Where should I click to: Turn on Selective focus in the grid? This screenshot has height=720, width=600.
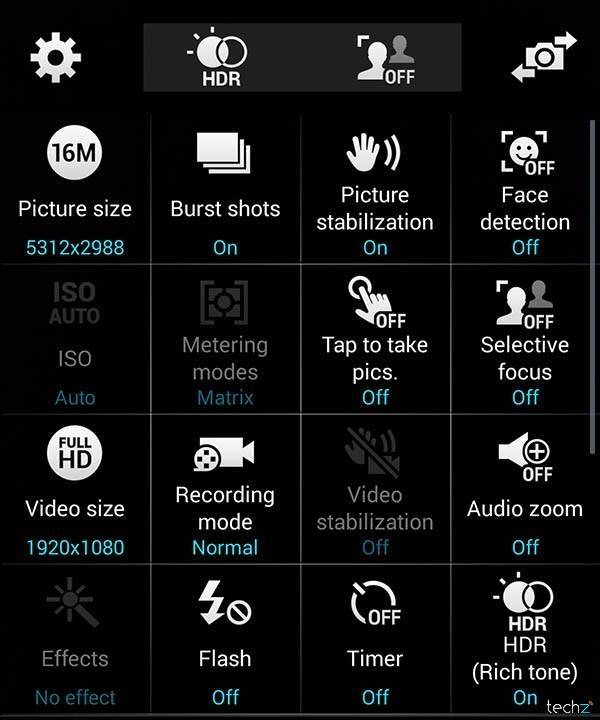tap(525, 340)
